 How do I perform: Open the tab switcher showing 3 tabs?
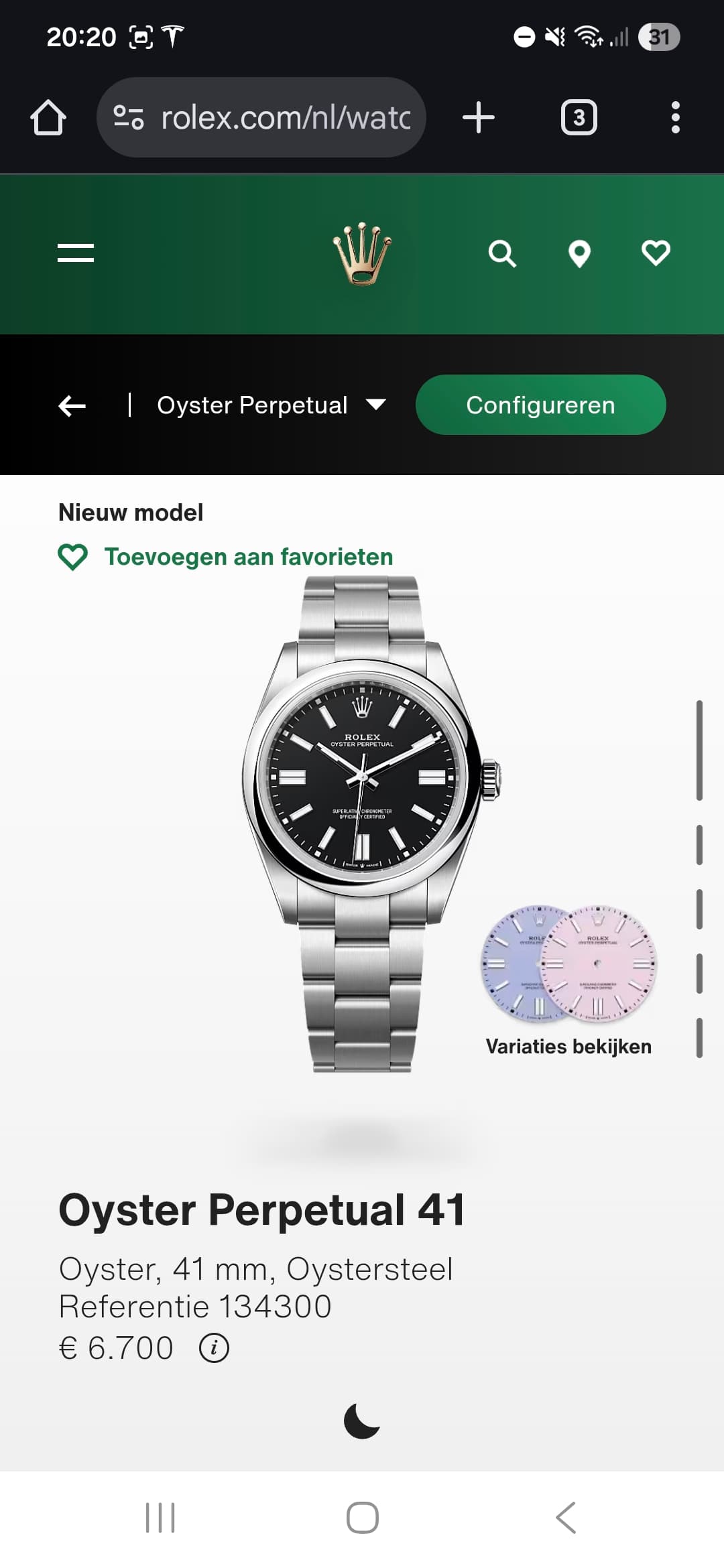(x=579, y=118)
